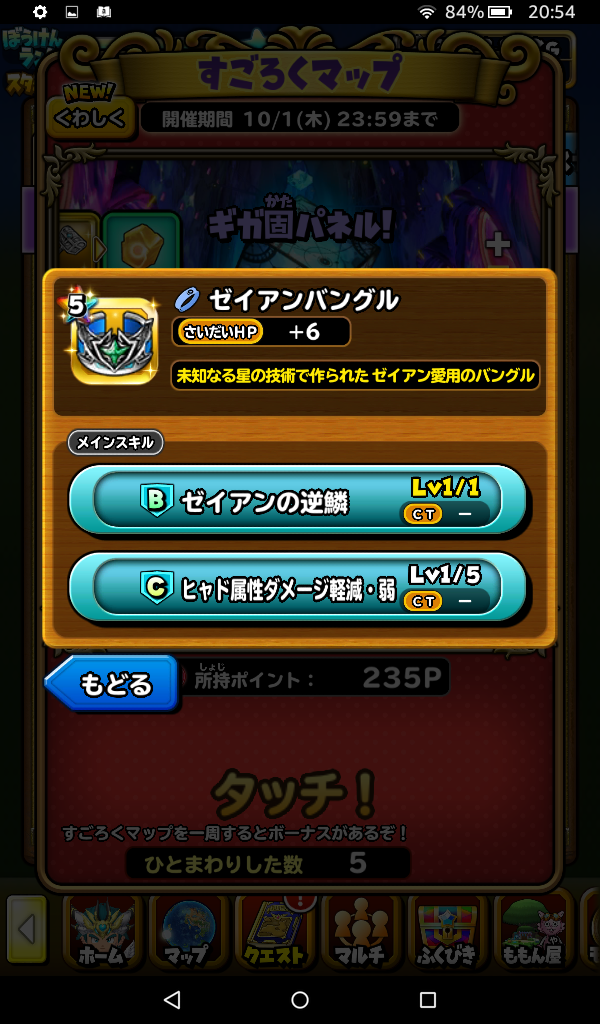Switch to the マップ tab
600x1024 pixels.
pyautogui.click(x=187, y=930)
